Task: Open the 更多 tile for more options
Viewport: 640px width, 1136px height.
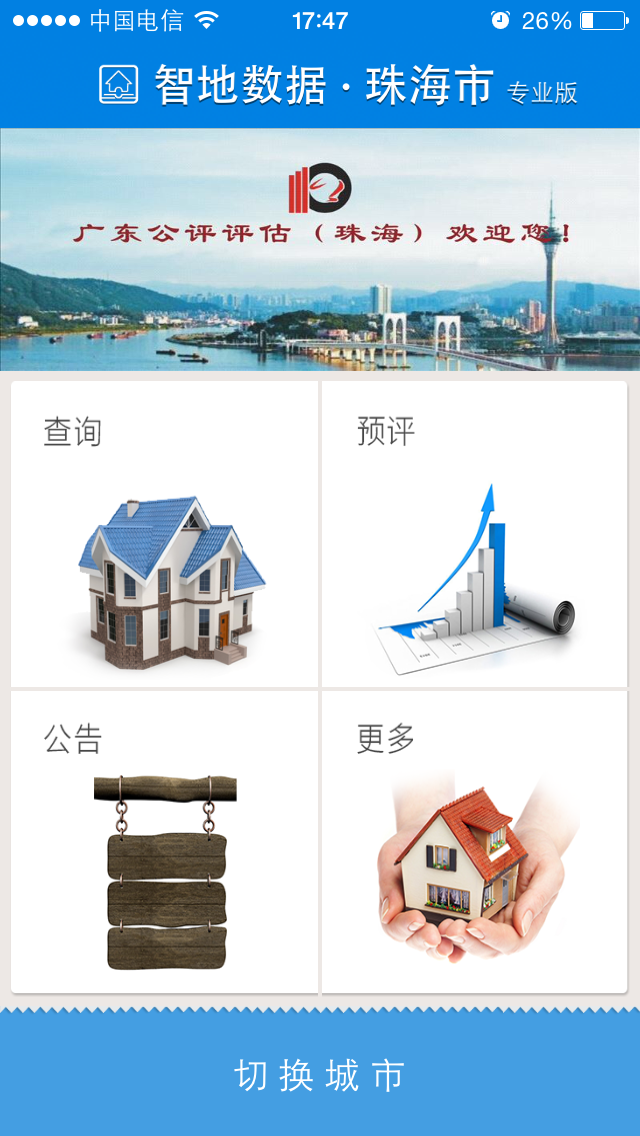Action: coord(474,842)
